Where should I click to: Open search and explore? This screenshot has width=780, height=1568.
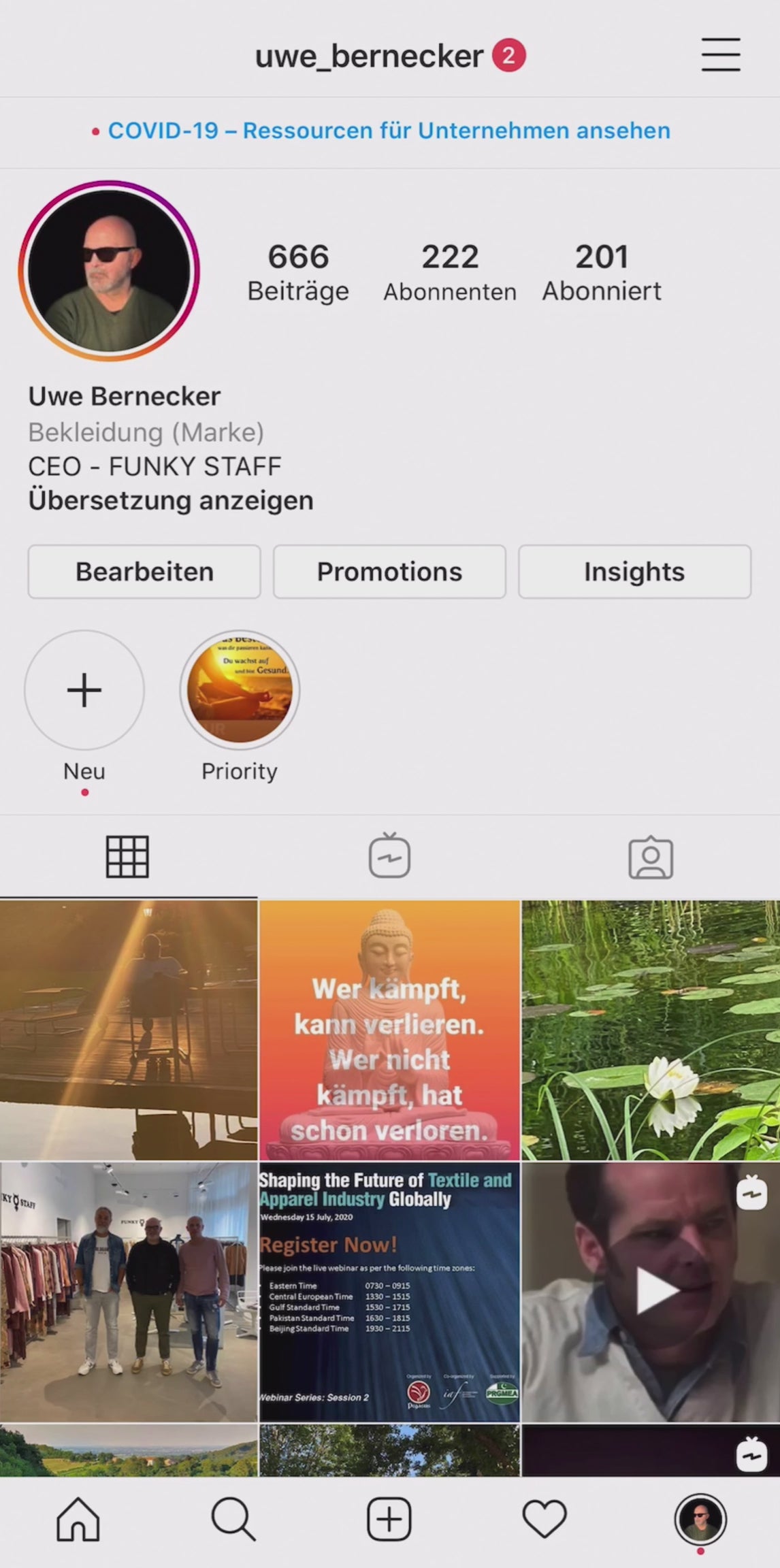click(x=233, y=1519)
